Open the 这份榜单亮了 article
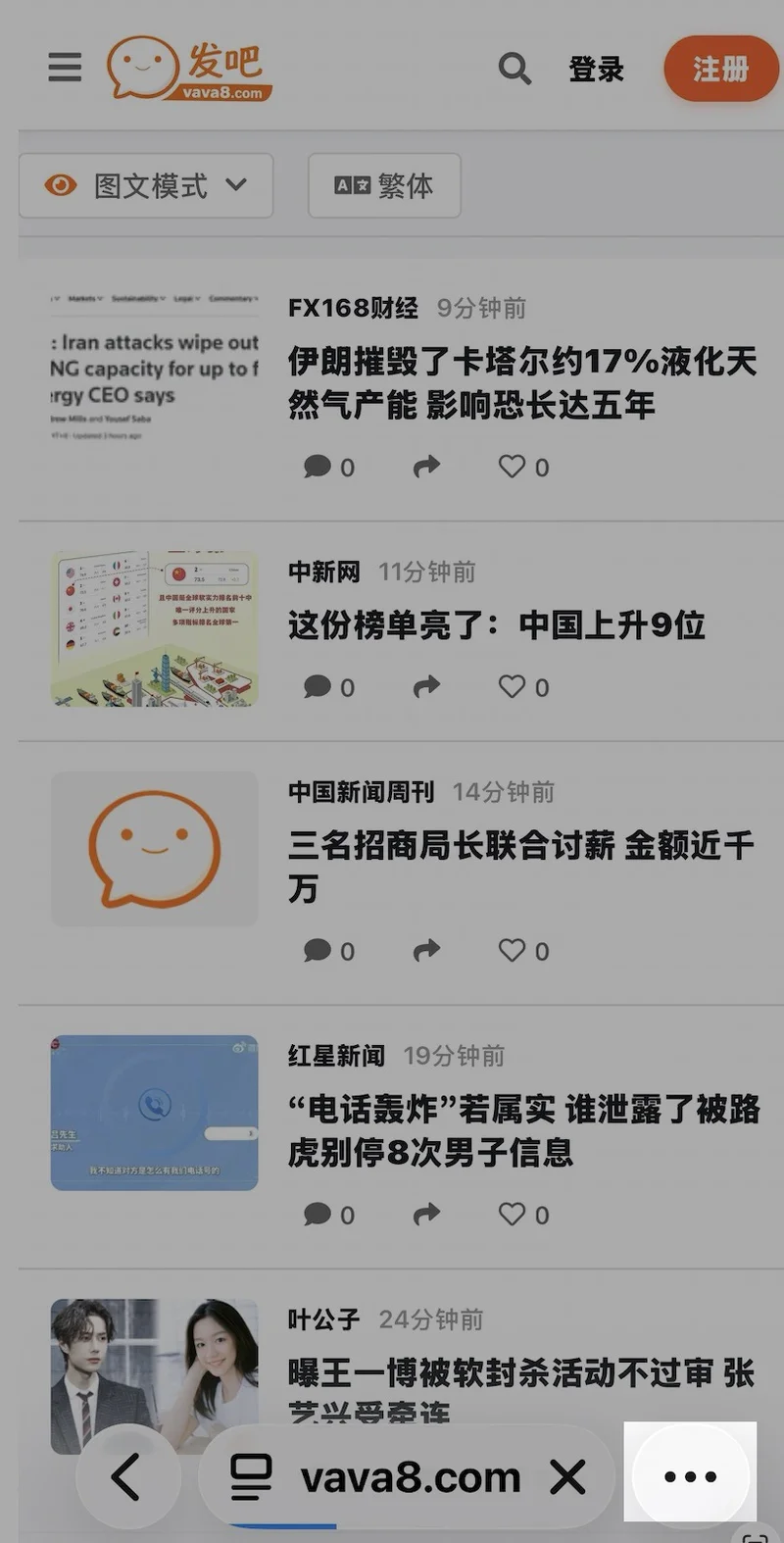784x1543 pixels. click(496, 624)
